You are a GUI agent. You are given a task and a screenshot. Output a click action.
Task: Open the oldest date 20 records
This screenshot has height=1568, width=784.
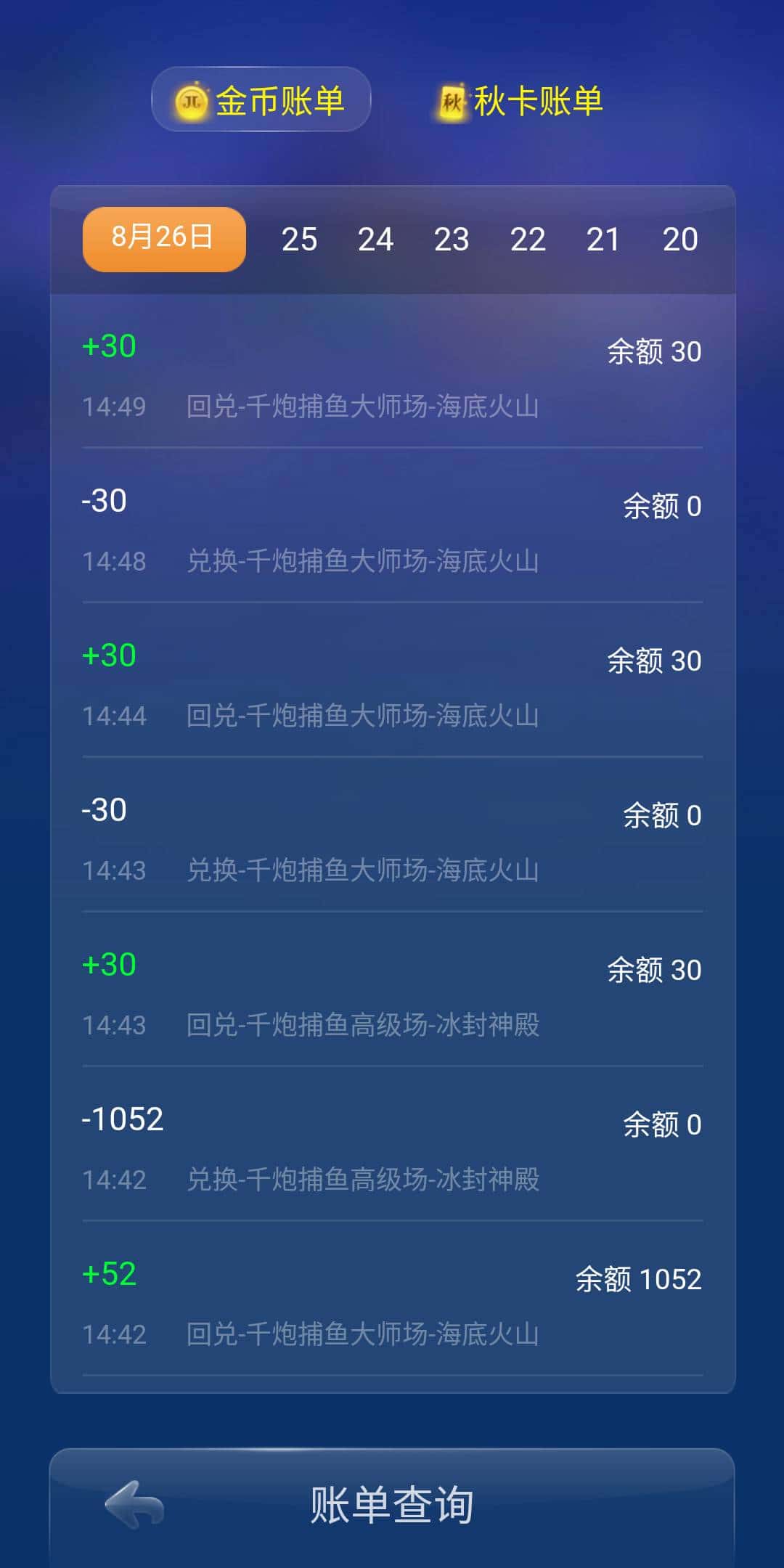click(679, 238)
